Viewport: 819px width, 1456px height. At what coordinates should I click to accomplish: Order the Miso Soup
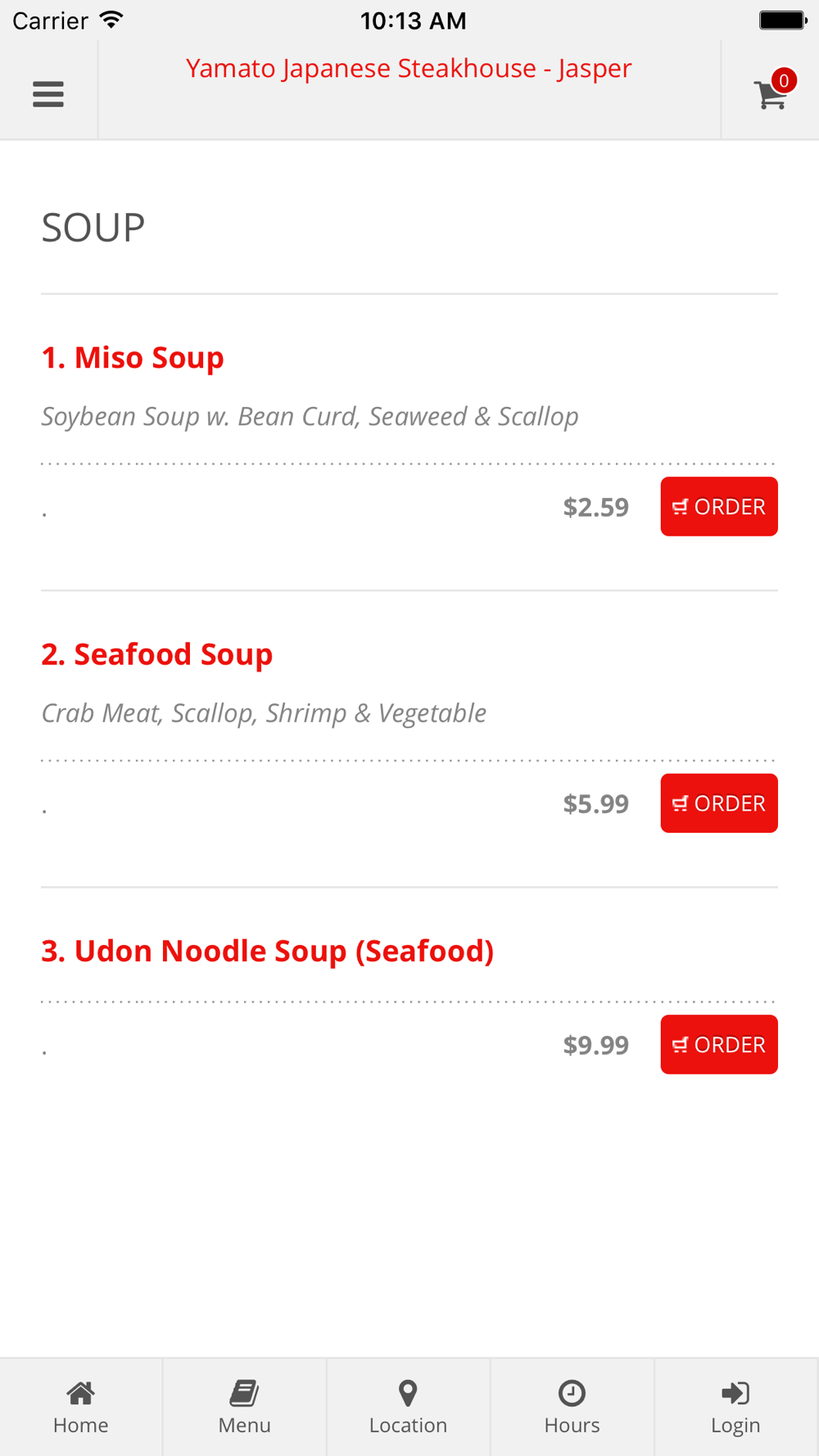718,507
